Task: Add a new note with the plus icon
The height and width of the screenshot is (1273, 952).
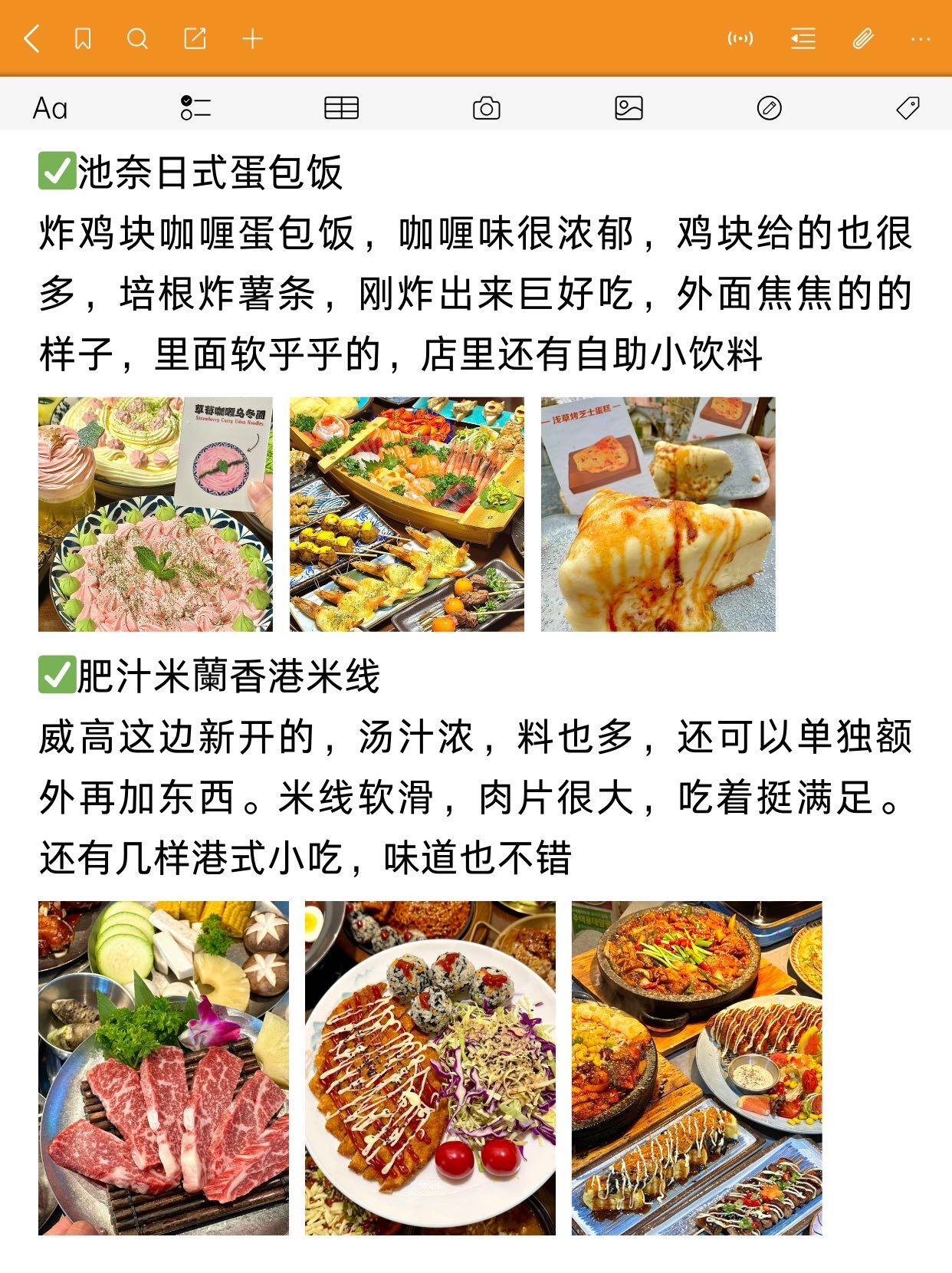Action: tap(252, 38)
